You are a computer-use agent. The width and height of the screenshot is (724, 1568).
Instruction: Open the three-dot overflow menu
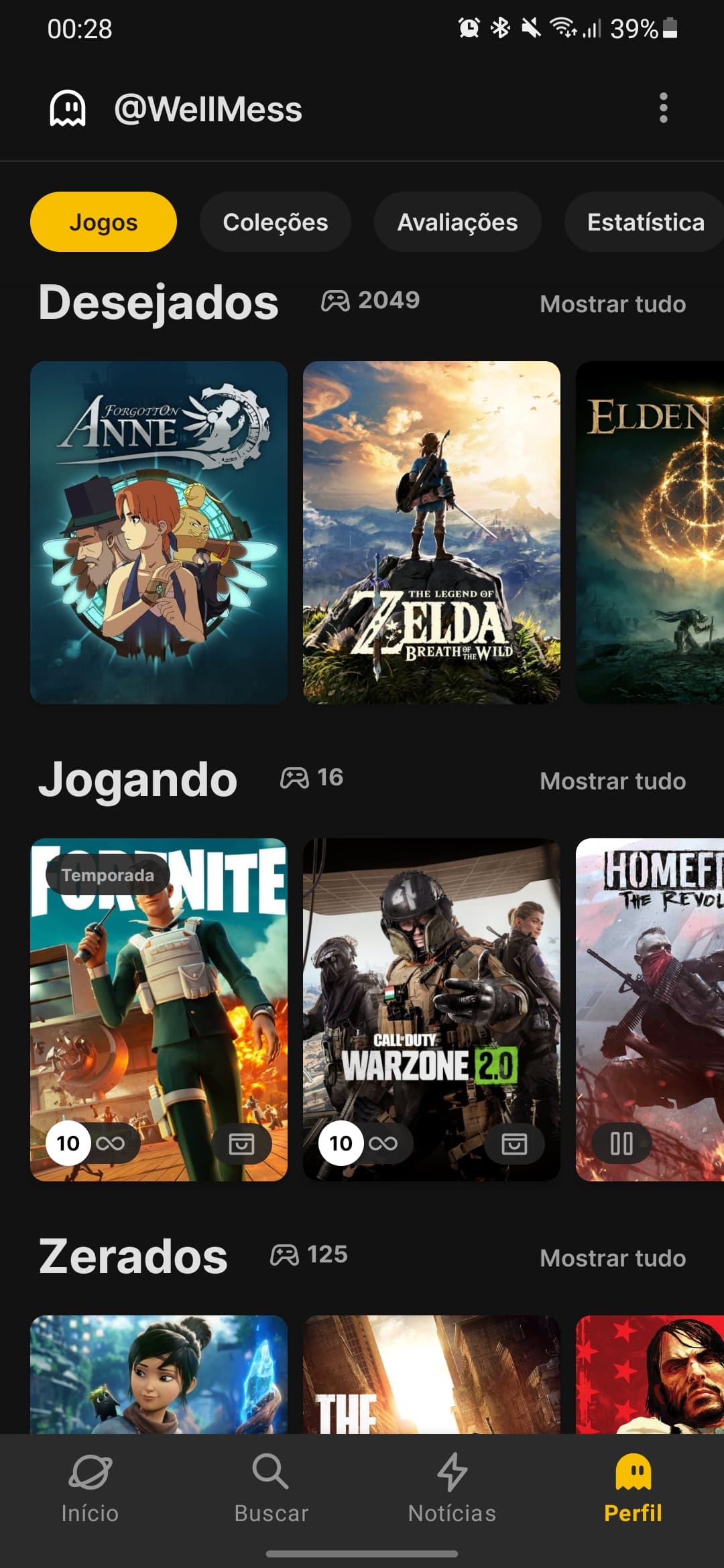pos(663,108)
